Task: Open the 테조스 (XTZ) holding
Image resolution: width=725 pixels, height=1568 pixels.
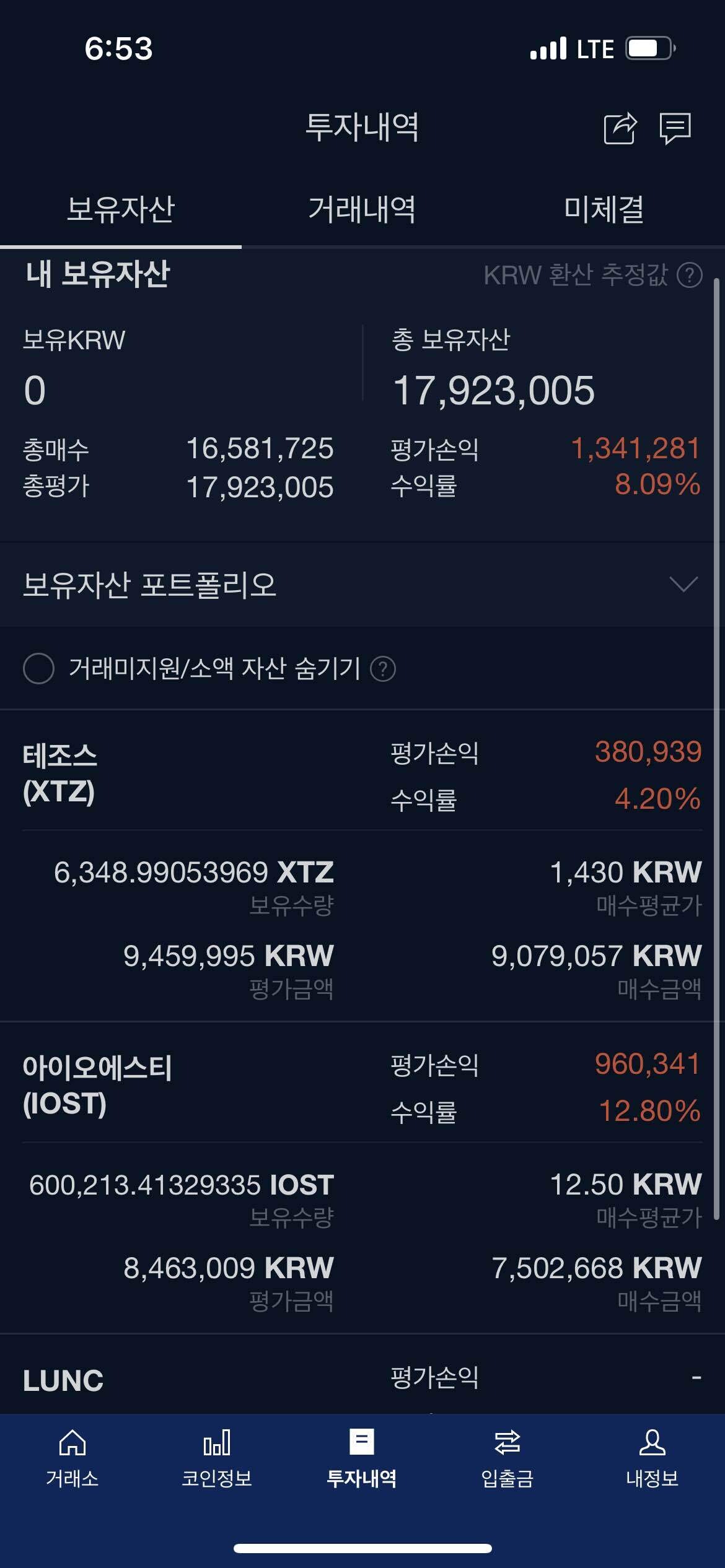Action: [x=60, y=773]
